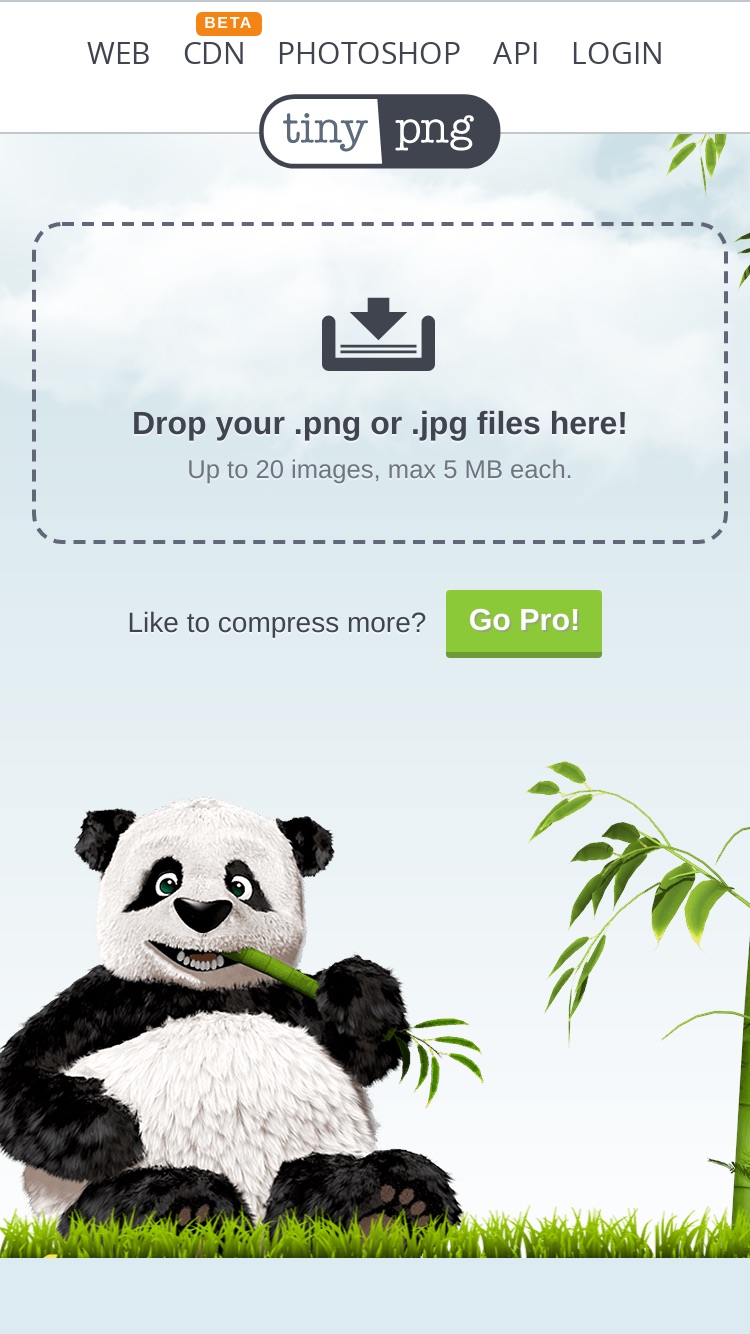The height and width of the screenshot is (1334, 750).
Task: Open the LOGIN page
Action: 617,53
